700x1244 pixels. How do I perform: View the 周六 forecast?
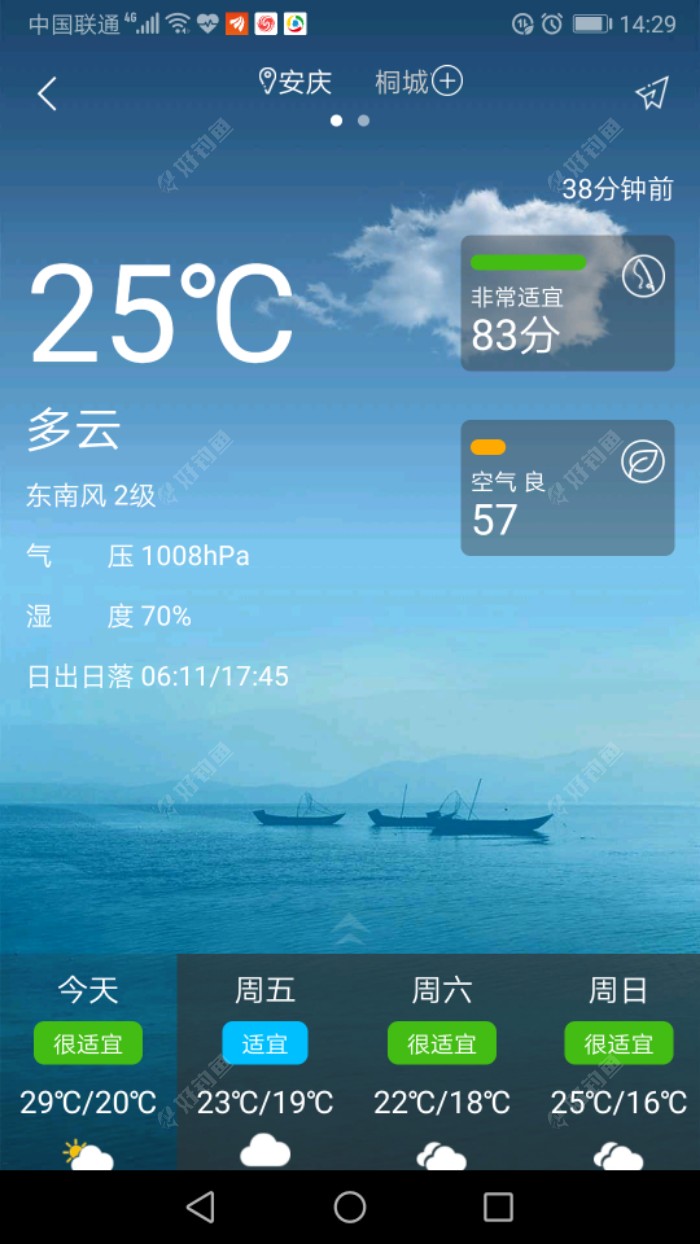click(442, 1060)
